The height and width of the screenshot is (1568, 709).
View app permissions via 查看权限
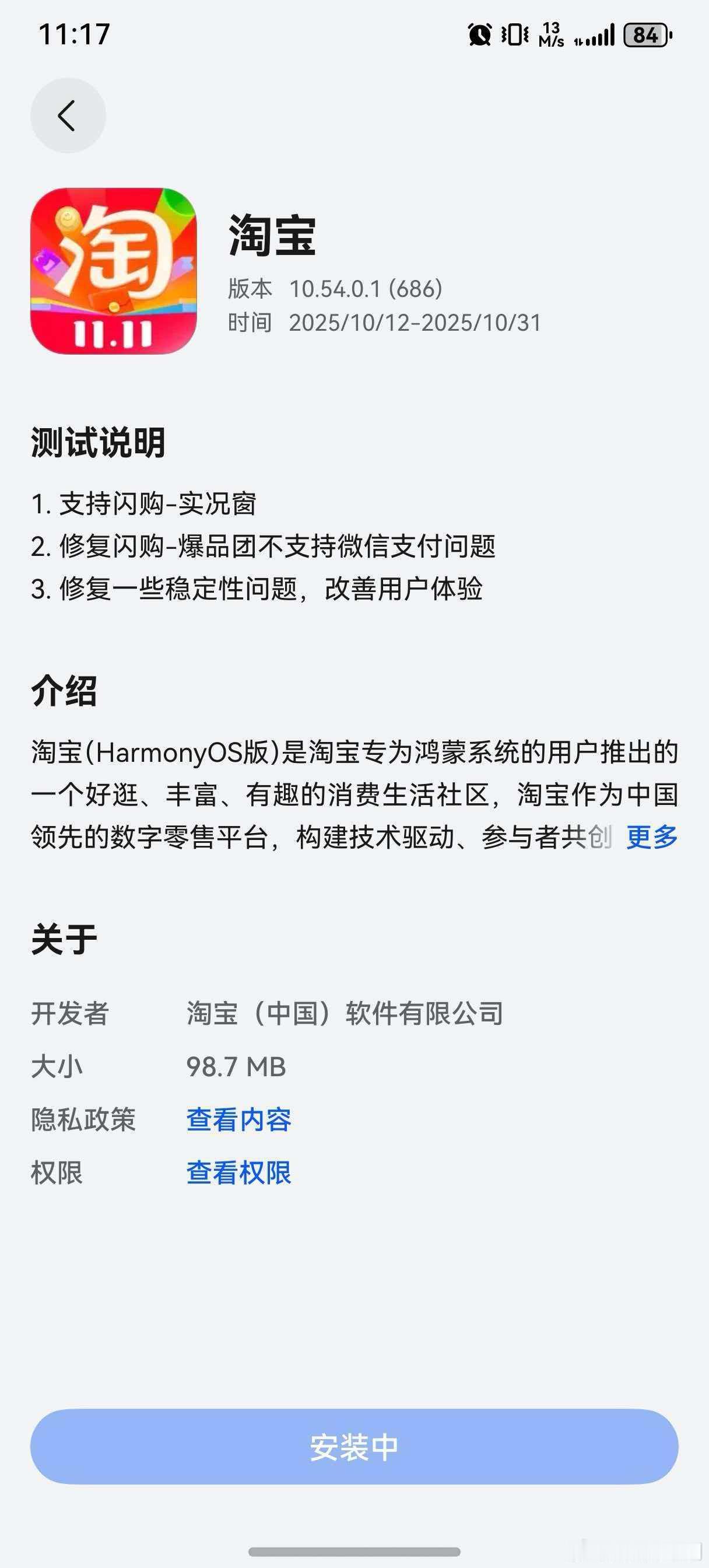(238, 1172)
